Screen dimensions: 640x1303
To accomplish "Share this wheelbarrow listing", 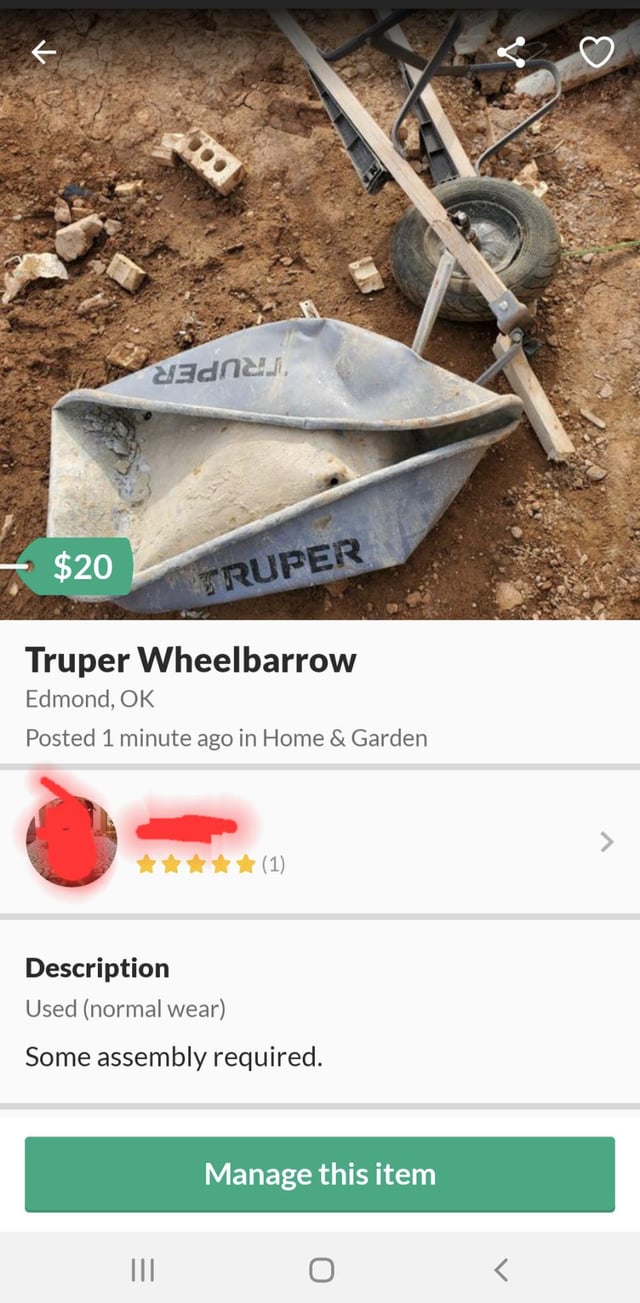I will pyautogui.click(x=513, y=52).
